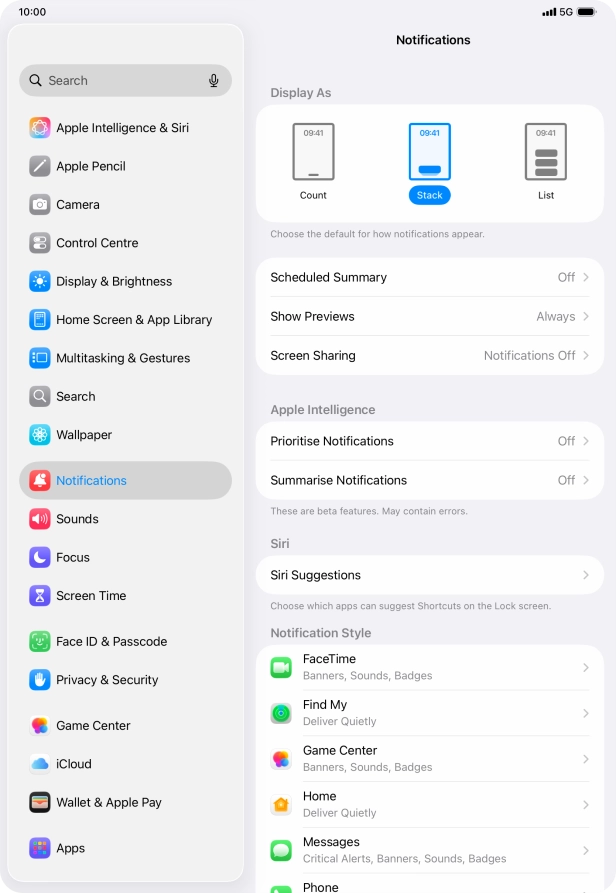Go to Apple Intelligence & Siri settings
Image resolution: width=616 pixels, height=893 pixels.
coord(122,128)
